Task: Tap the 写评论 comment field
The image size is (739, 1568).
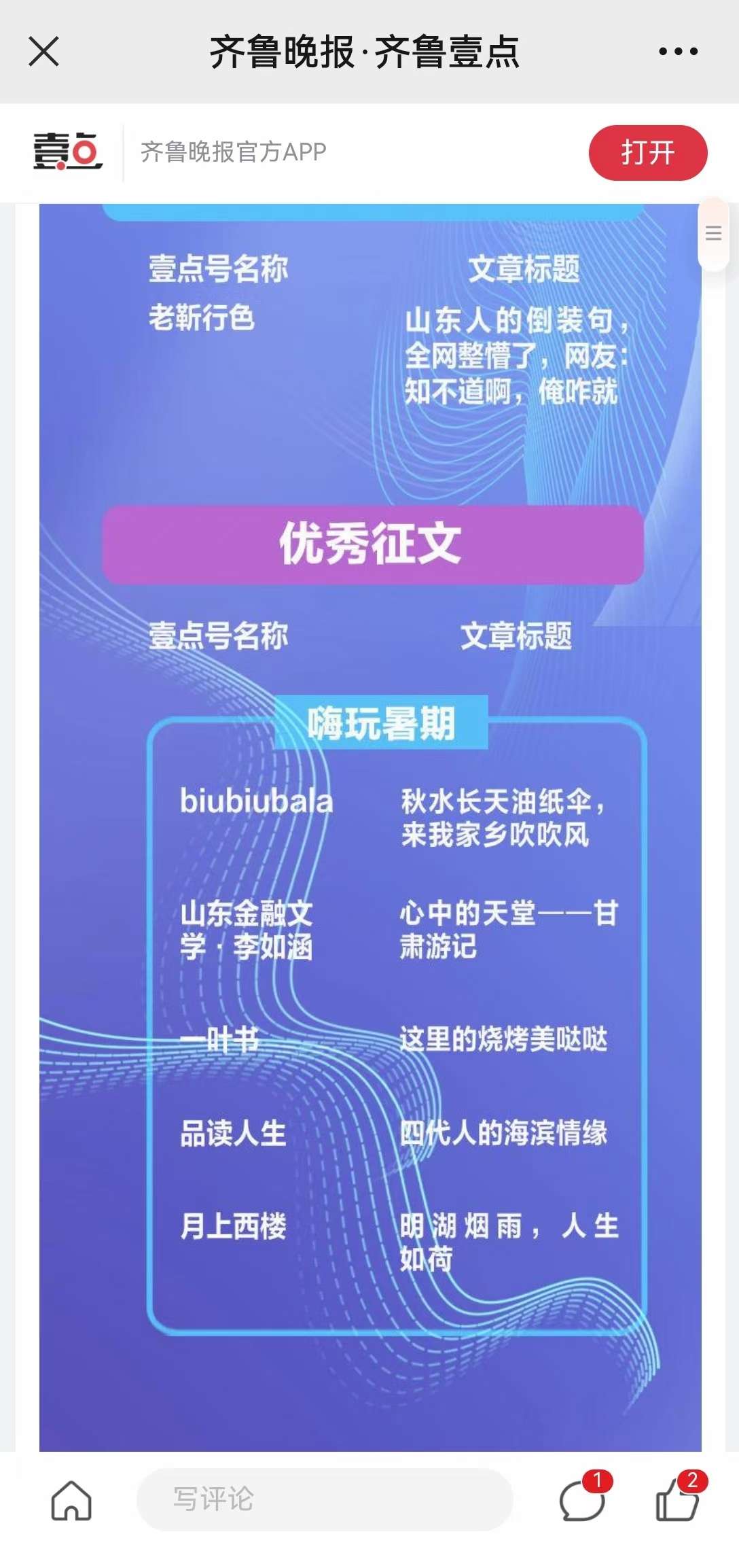Action: pos(324,1499)
